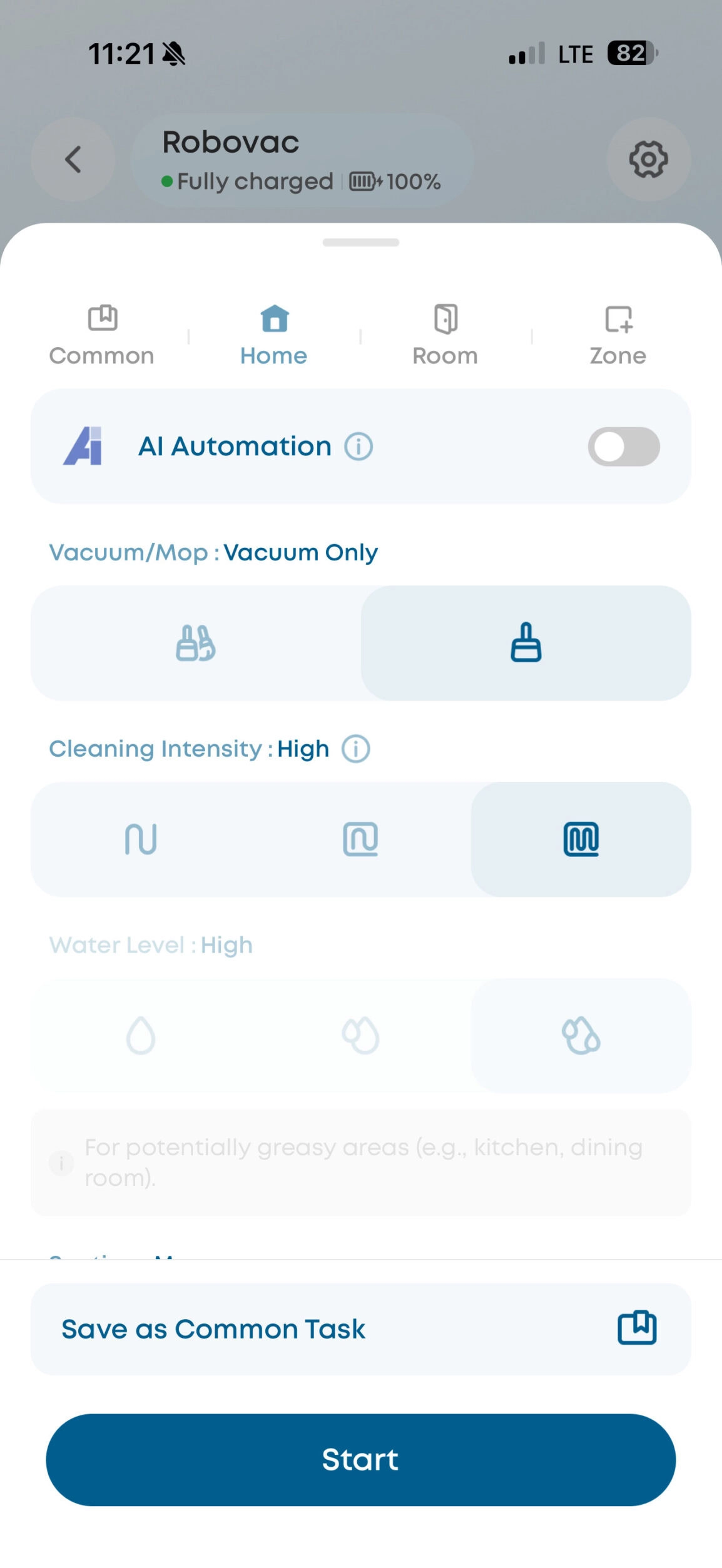Go back with the arrow button

coord(73,159)
